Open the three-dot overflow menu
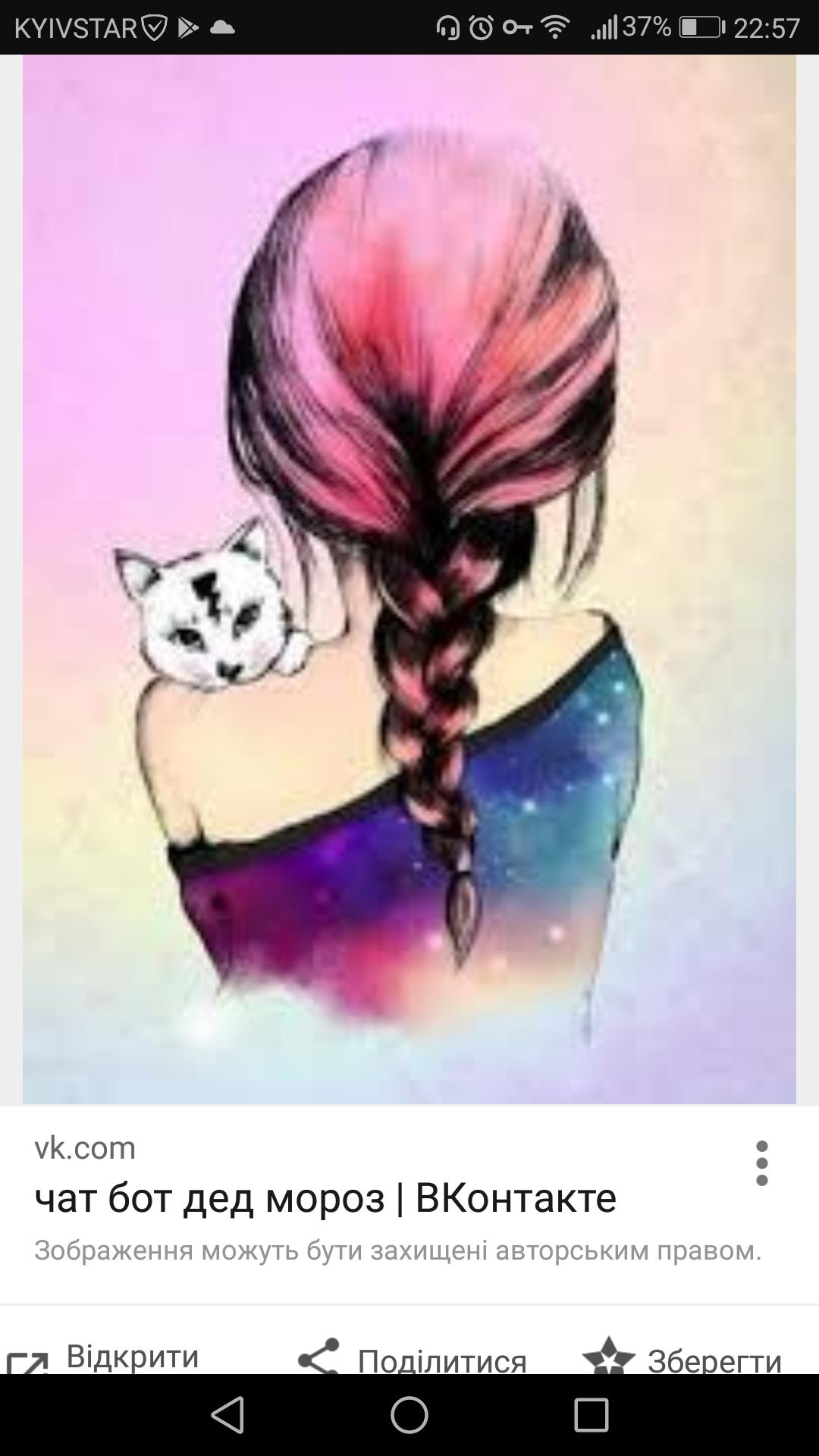Image resolution: width=819 pixels, height=1456 pixels. (761, 1163)
